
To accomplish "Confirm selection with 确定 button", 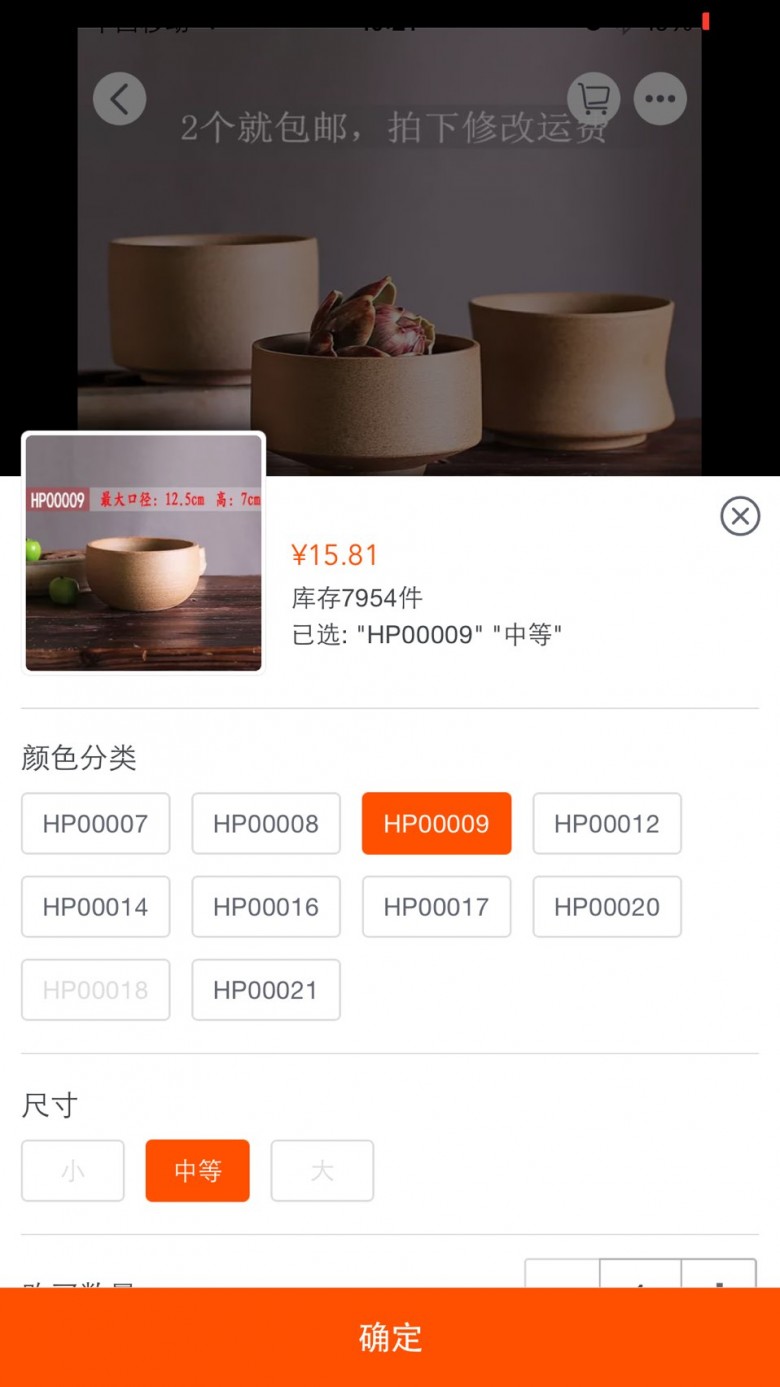I will tap(390, 1337).
